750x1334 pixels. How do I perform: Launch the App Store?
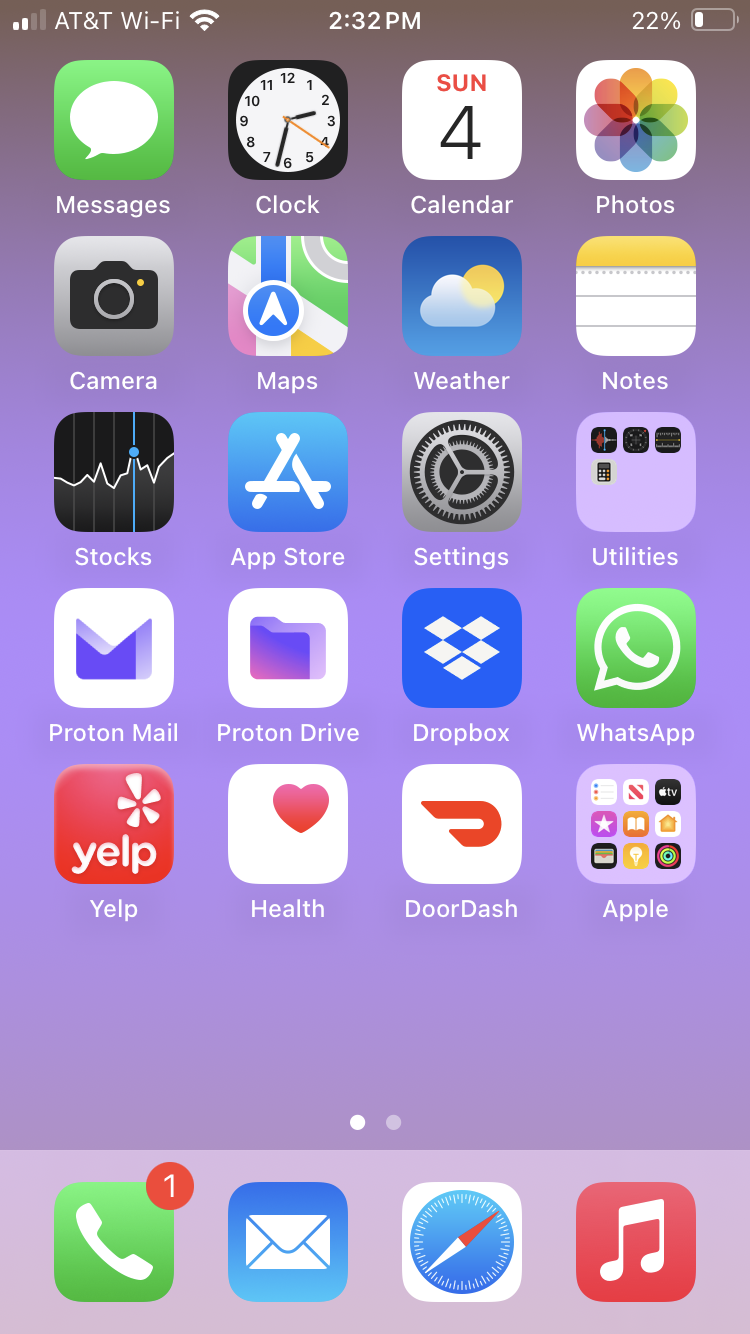(288, 472)
